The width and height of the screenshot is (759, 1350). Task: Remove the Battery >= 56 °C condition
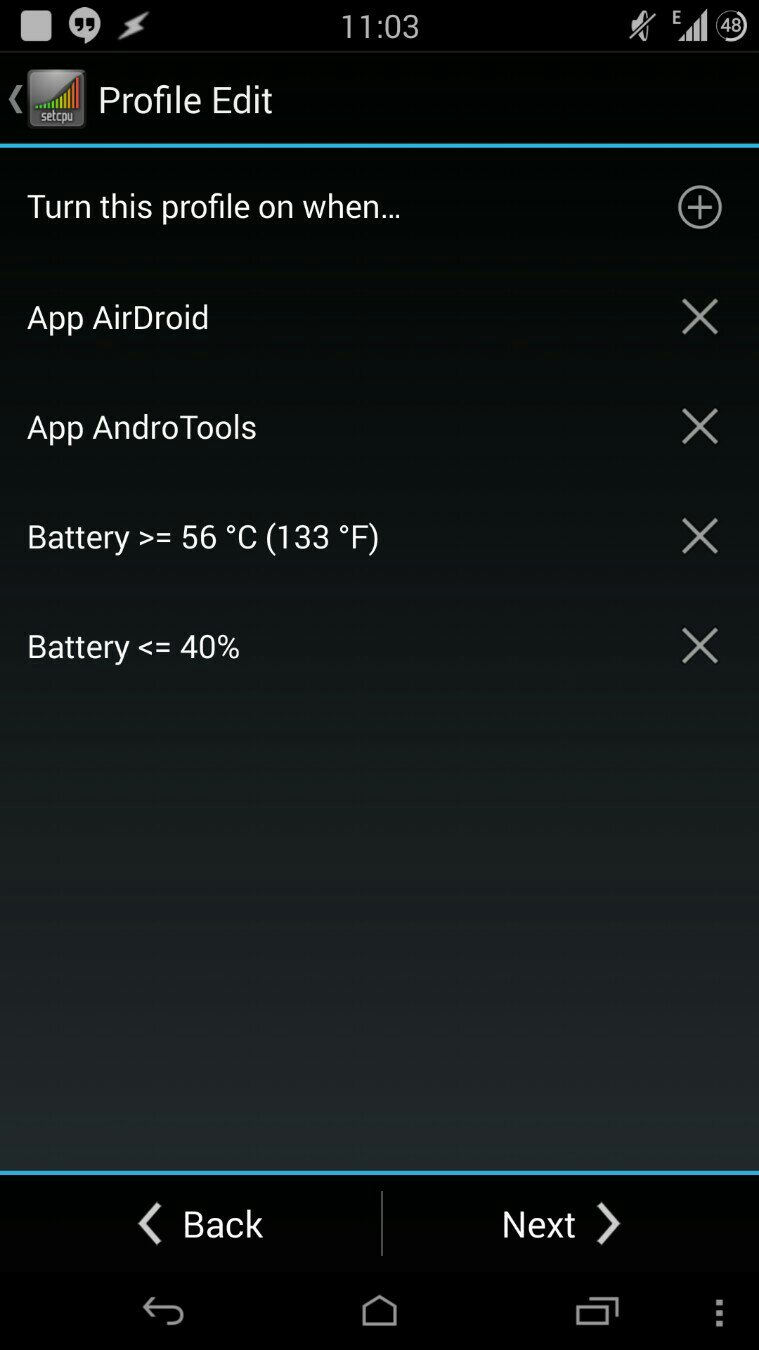[x=699, y=537]
